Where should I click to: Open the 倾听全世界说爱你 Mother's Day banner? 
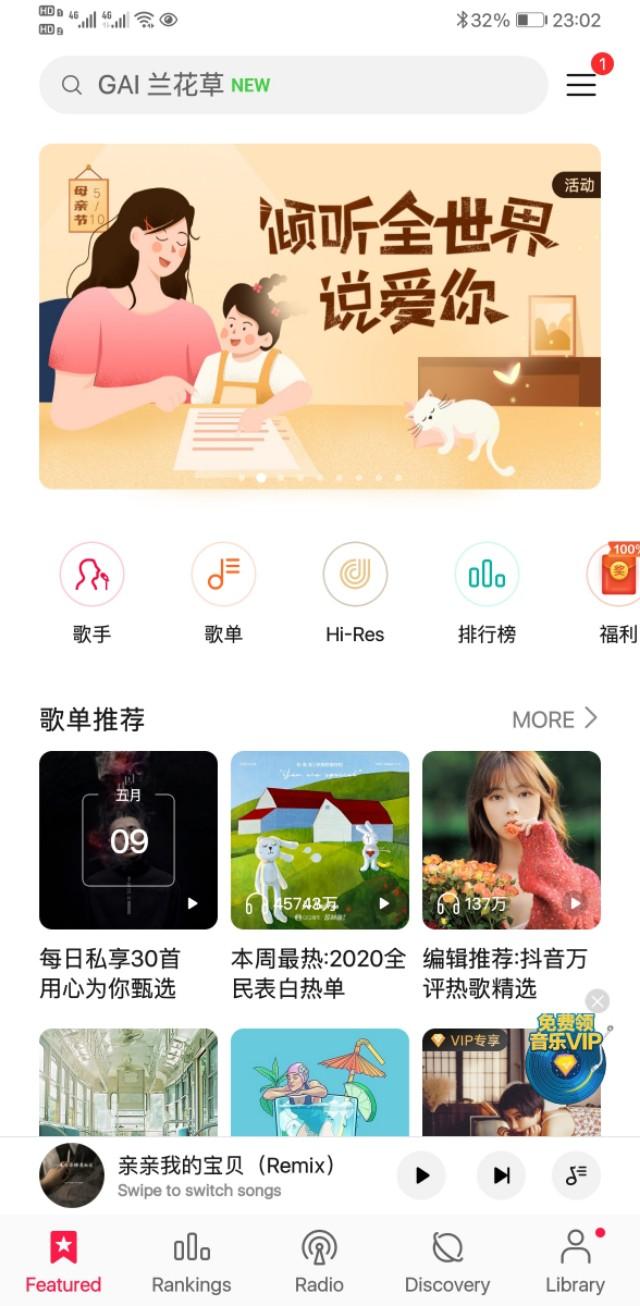(320, 316)
